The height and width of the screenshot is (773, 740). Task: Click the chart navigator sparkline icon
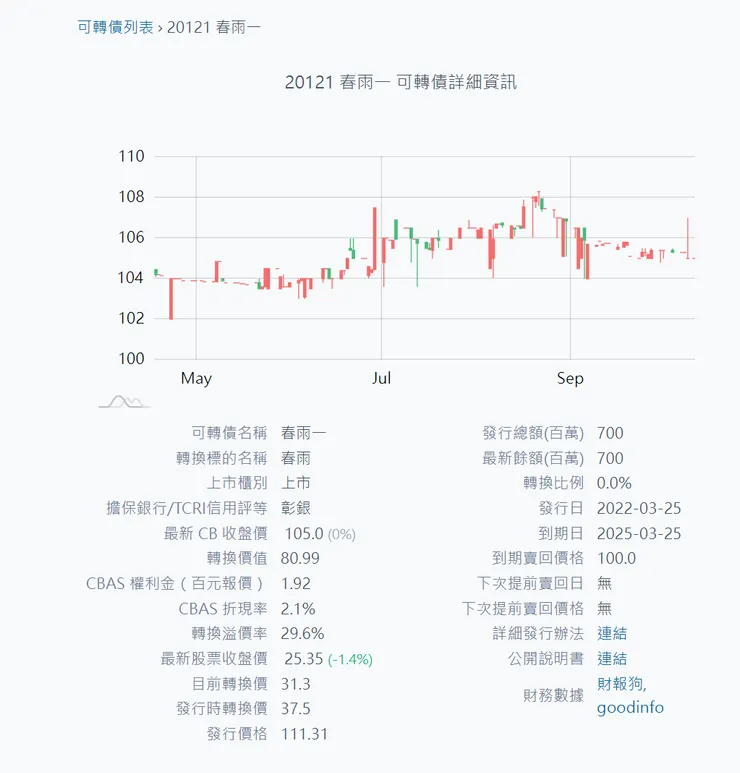point(122,402)
